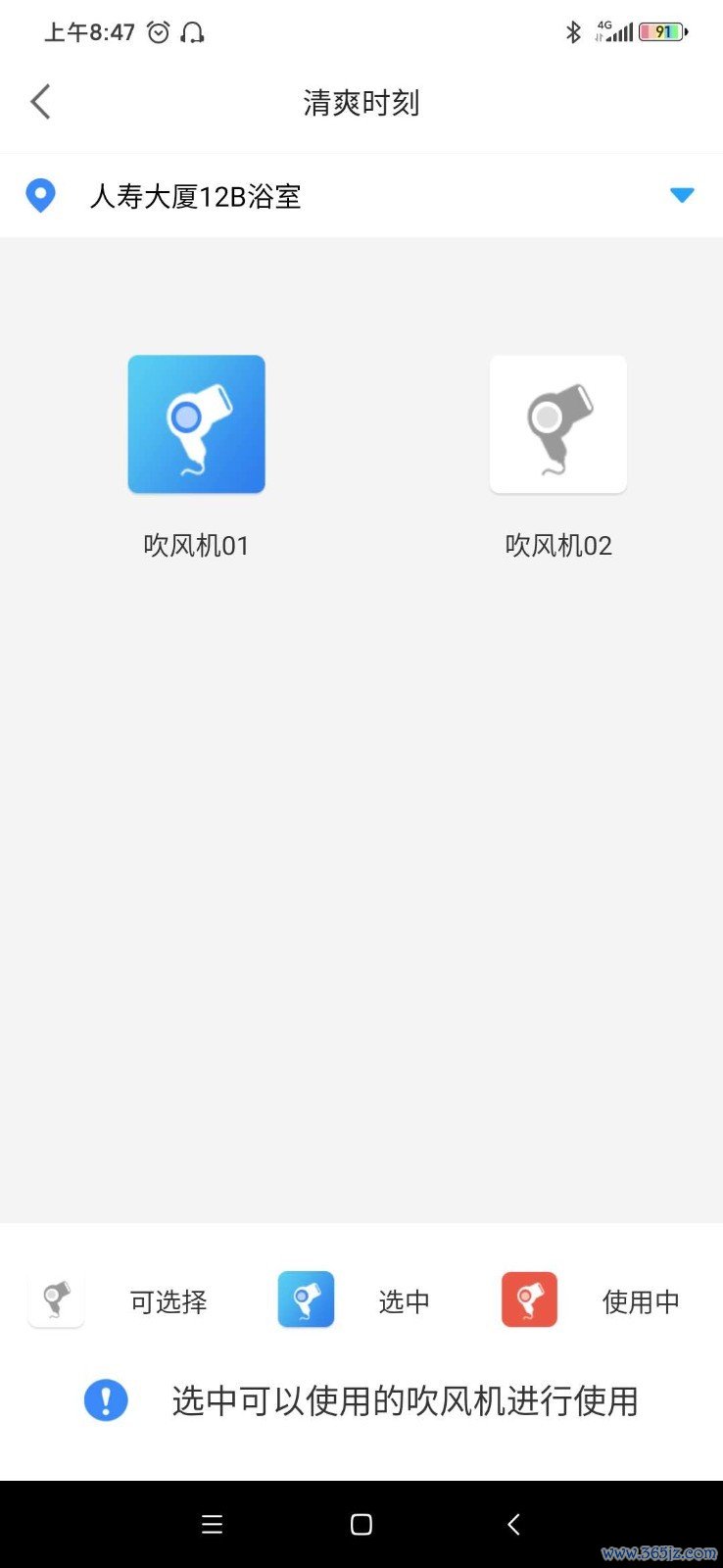
Task: Click the red 使用中 legend icon
Action: point(528,1299)
